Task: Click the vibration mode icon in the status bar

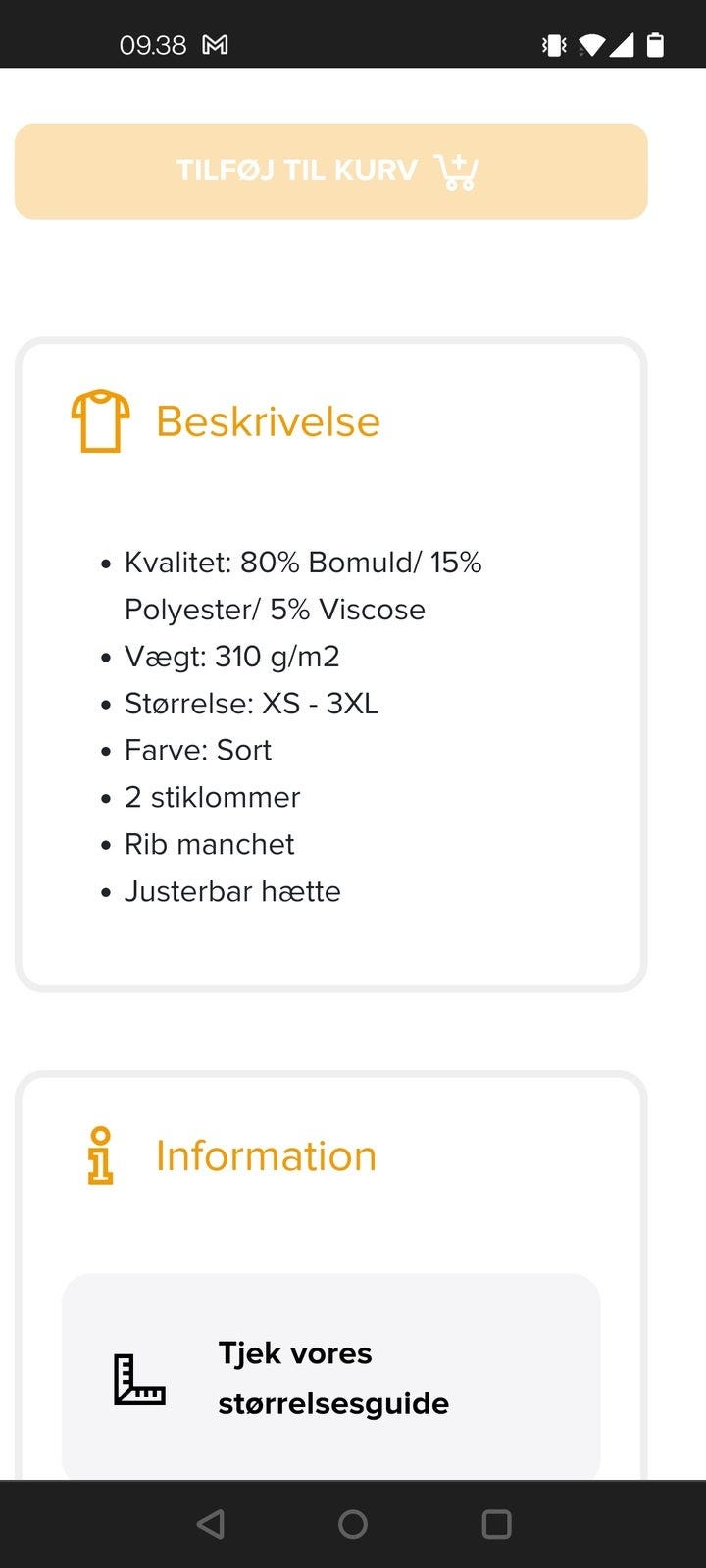Action: click(552, 44)
